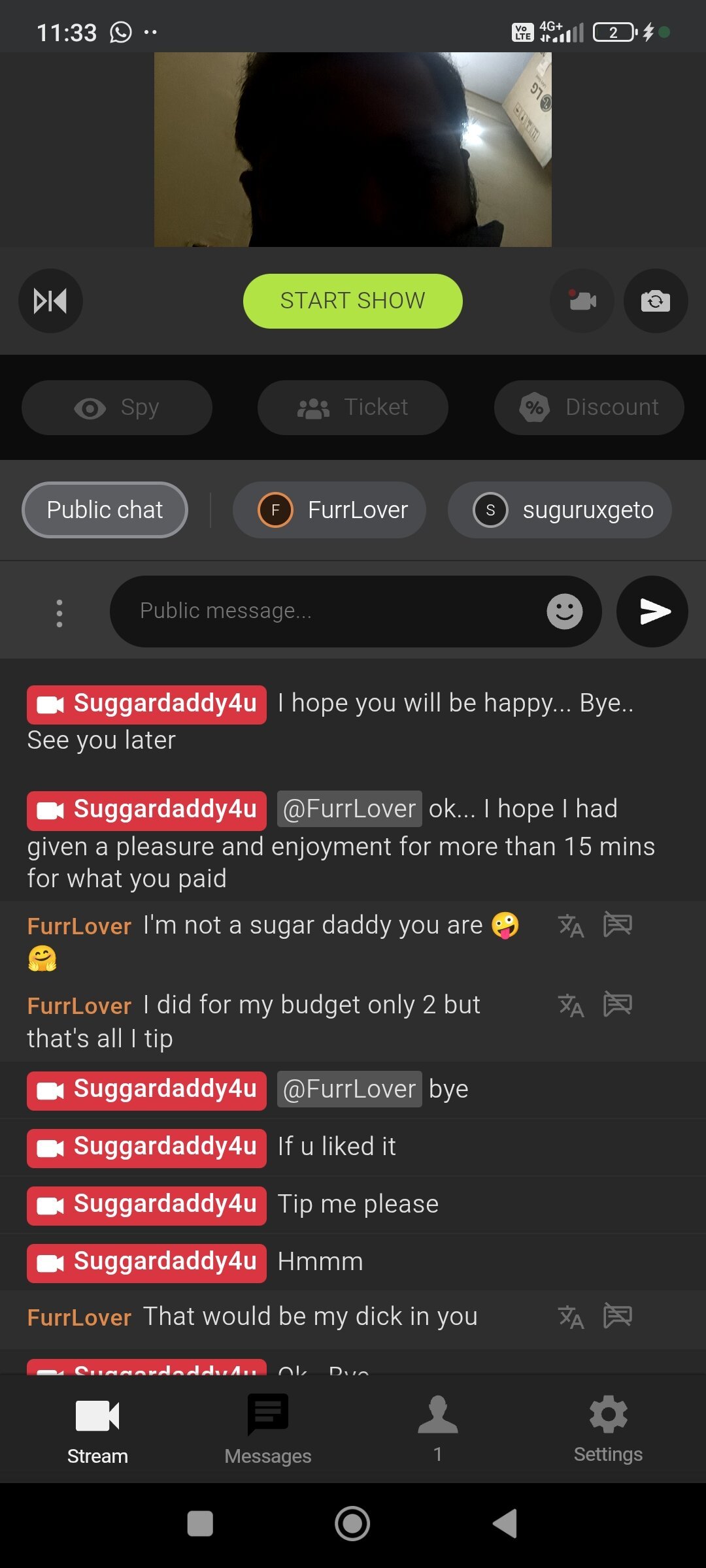
Task: Tap the START SHOW button
Action: click(x=352, y=301)
